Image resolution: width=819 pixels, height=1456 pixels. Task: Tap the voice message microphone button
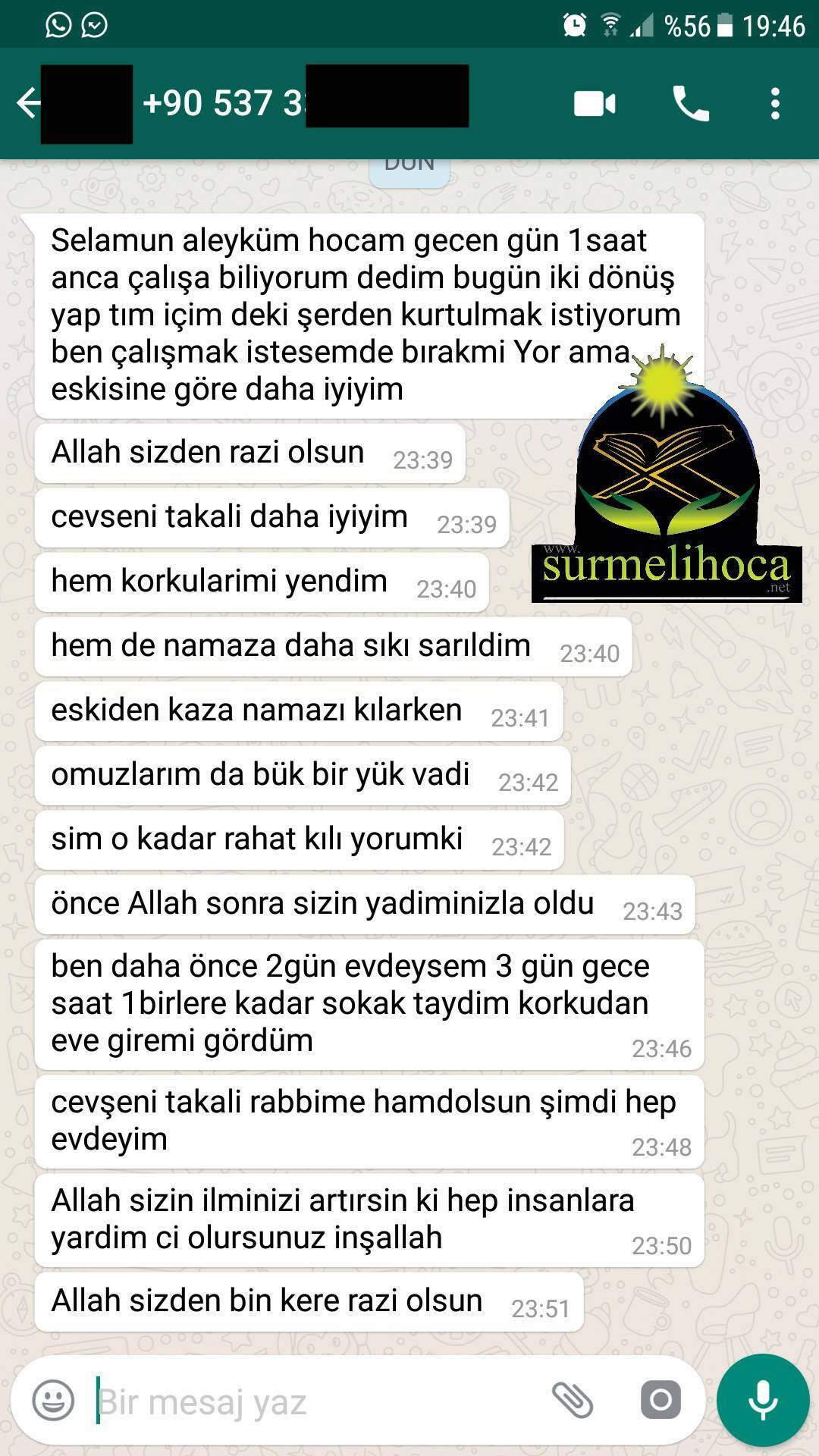pos(763,1400)
